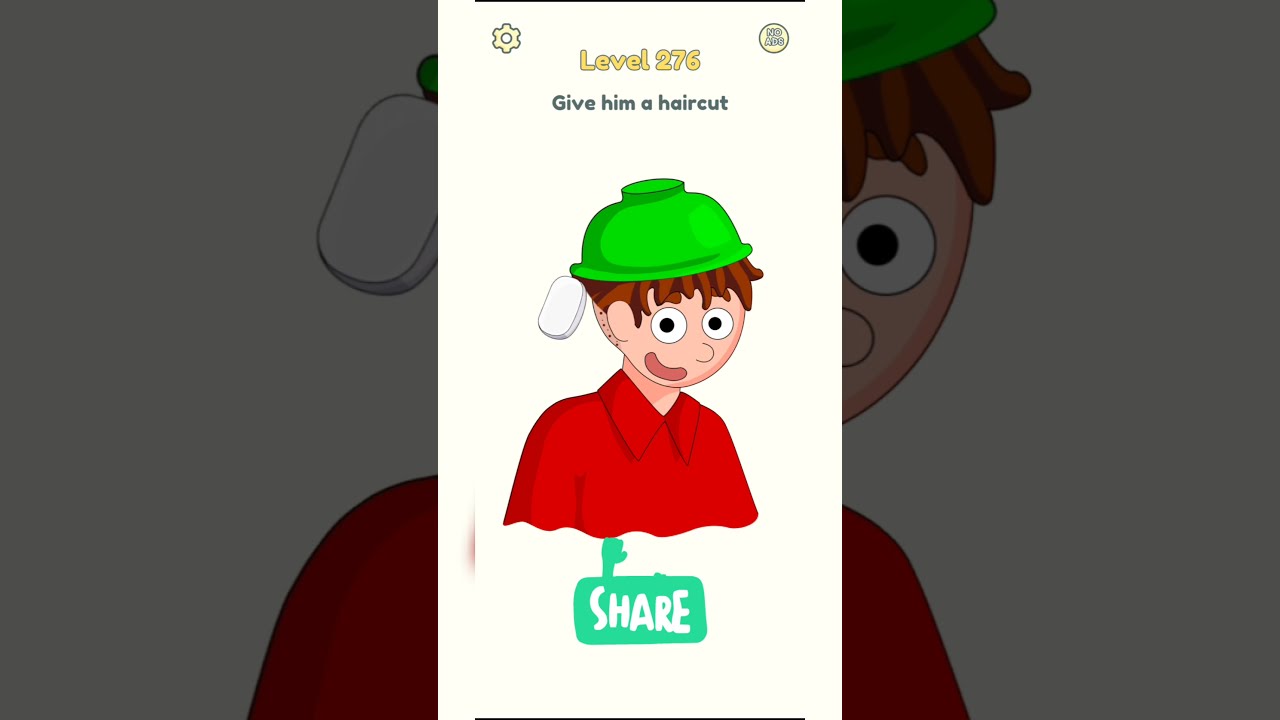The height and width of the screenshot is (720, 1280).
Task: Tap the green Share button
Action: point(640,608)
